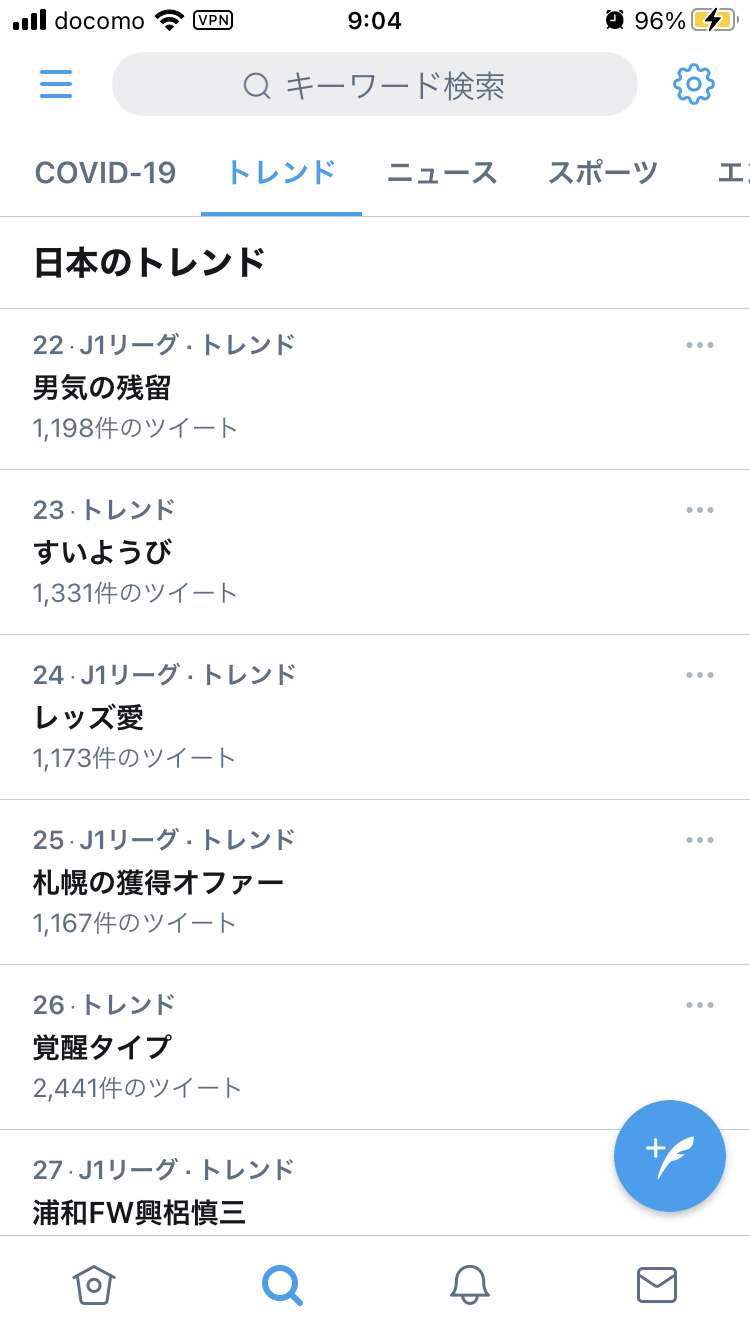
Task: Switch to the COVID-19 tab
Action: coord(105,173)
